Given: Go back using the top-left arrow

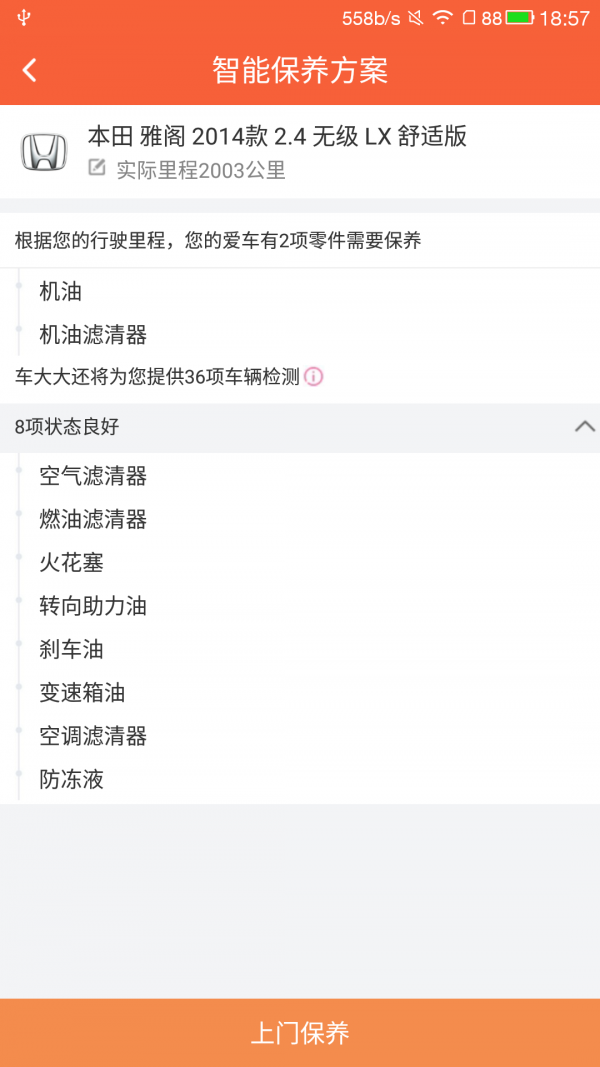Looking at the screenshot, I should click(x=29, y=70).
